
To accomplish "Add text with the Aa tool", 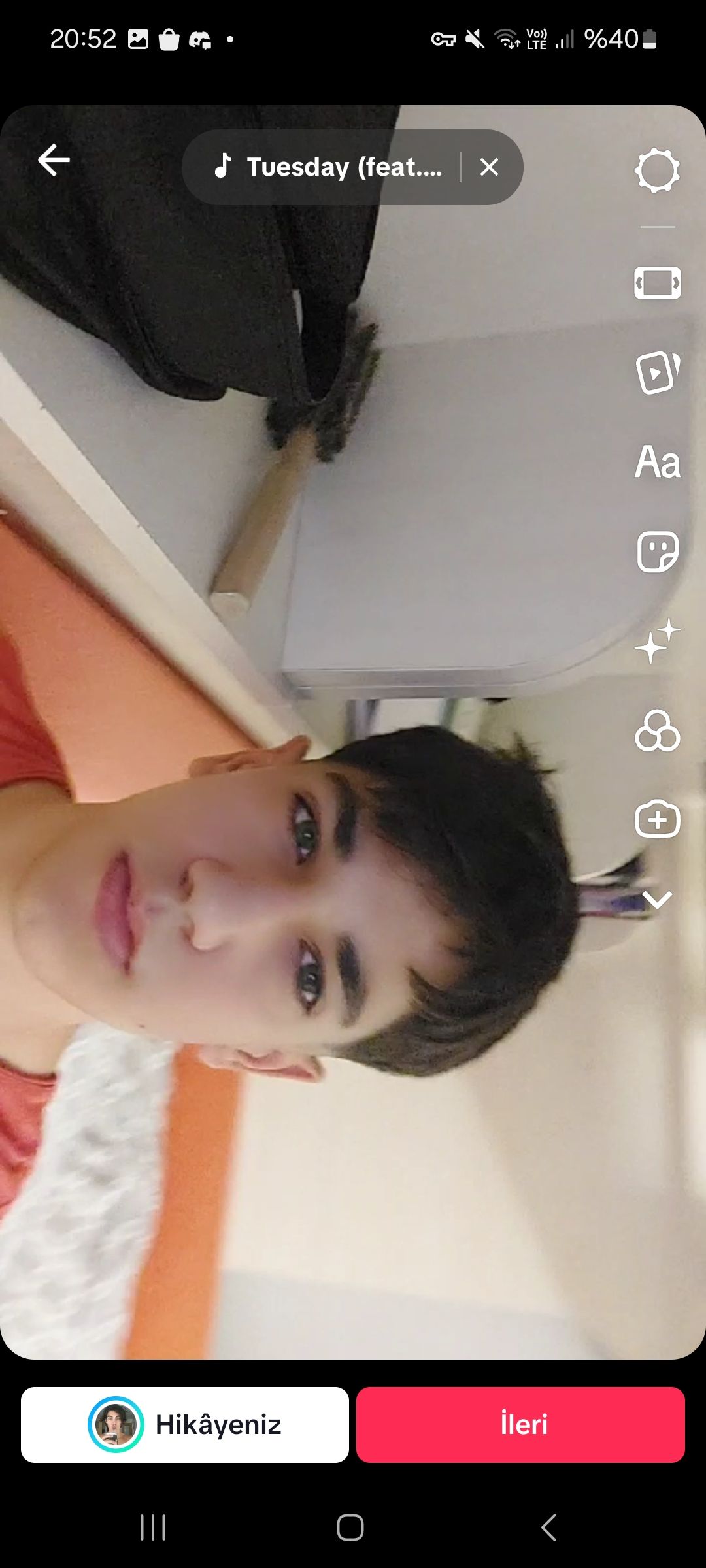I will (657, 462).
